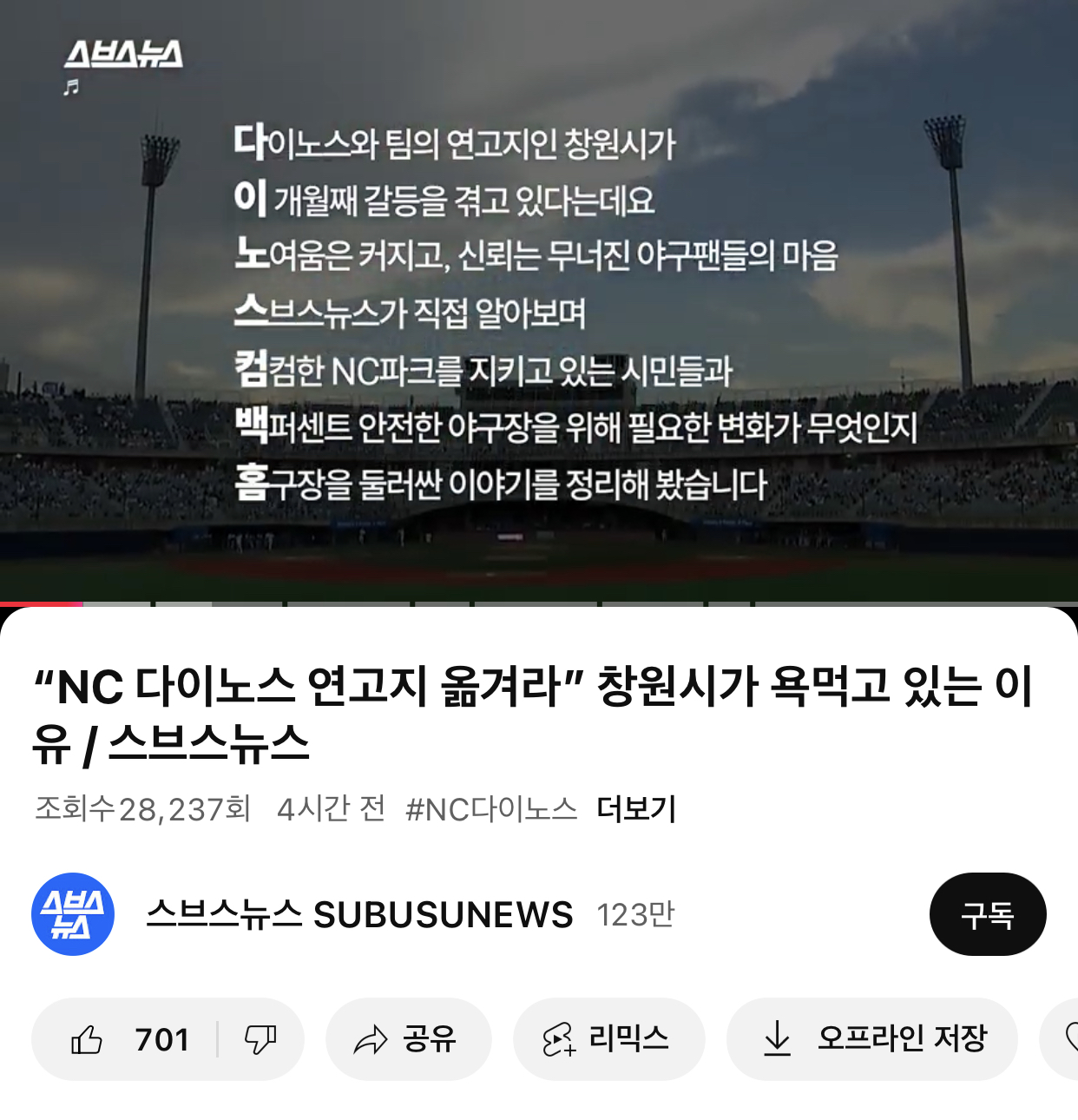Create a remix with 리믹스

608,1039
